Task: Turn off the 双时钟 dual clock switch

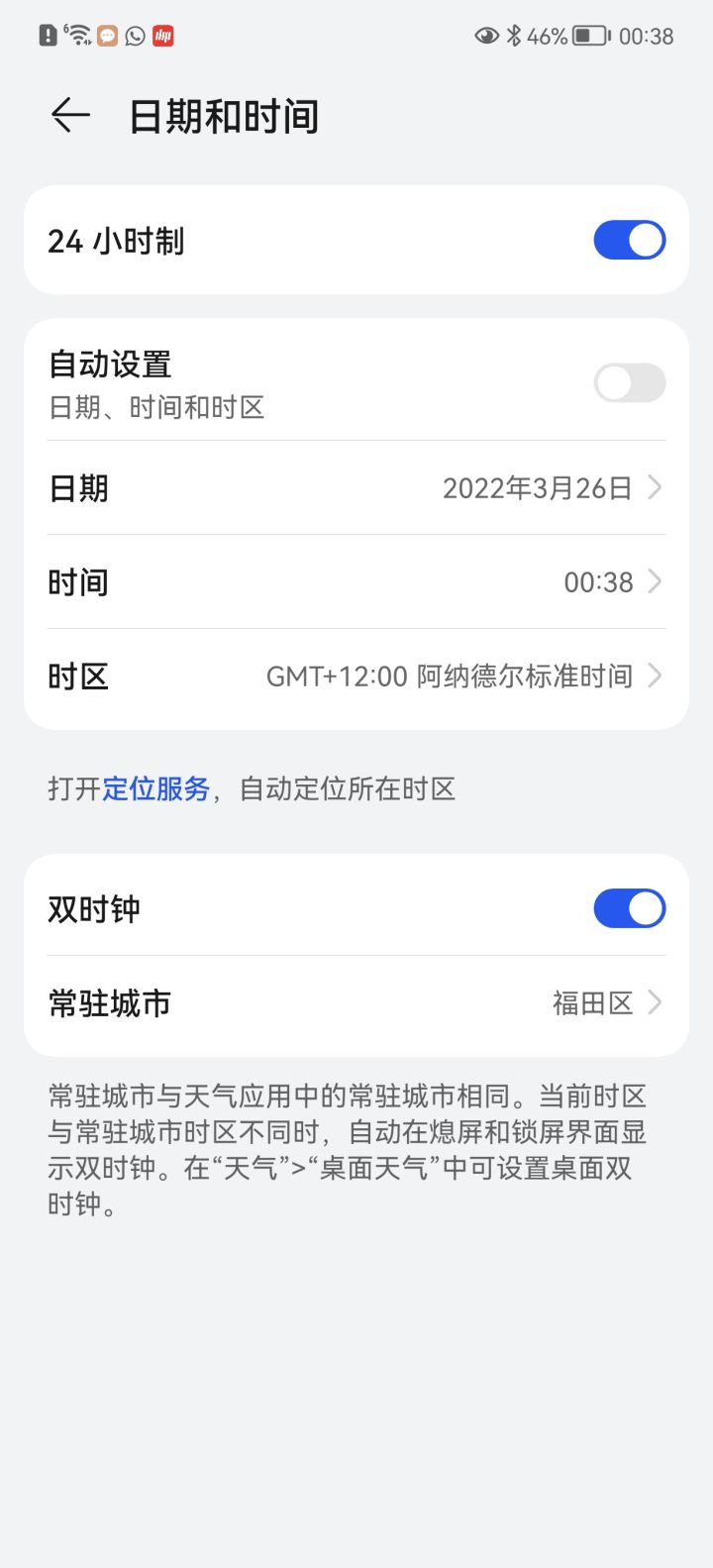Action: coord(630,907)
